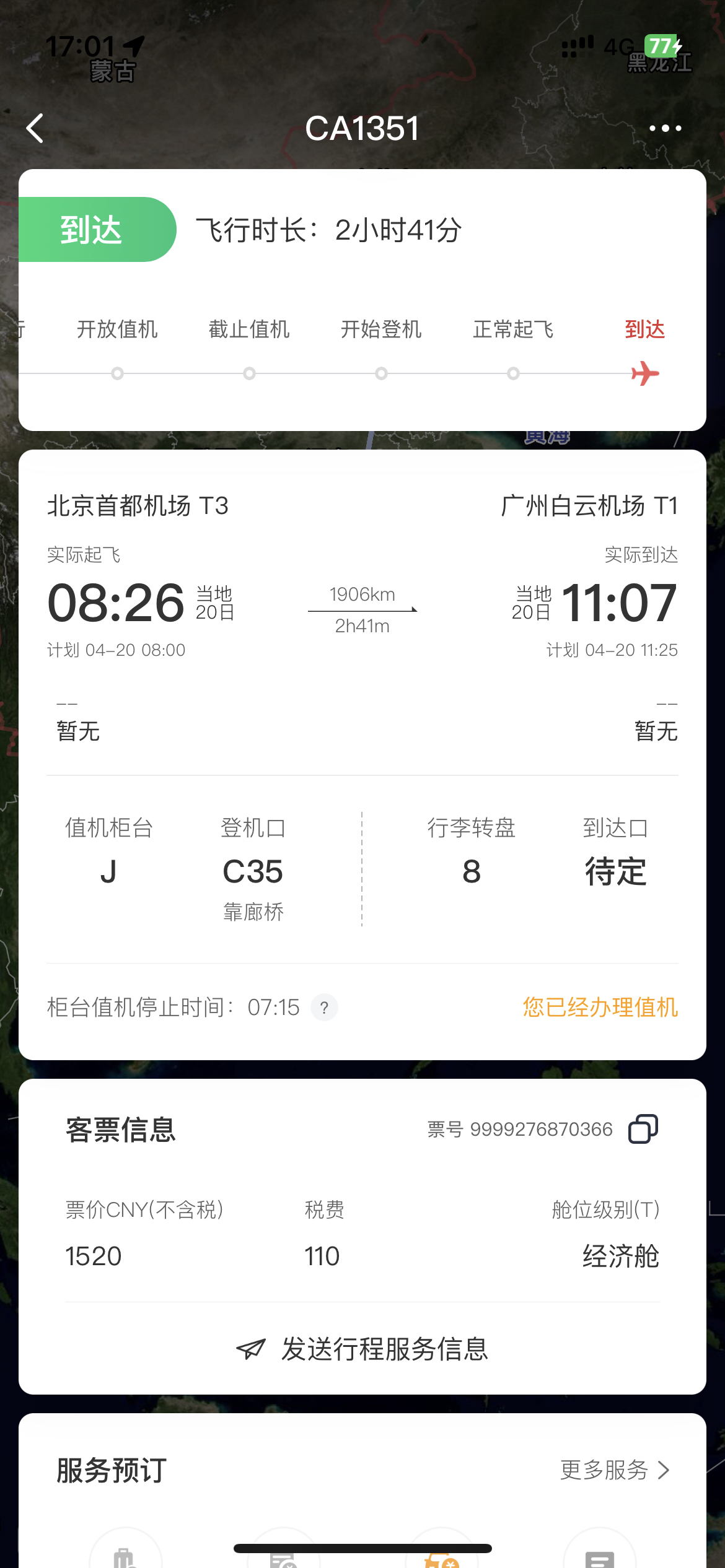
Task: Tap the question mark beside 07:15 cutoff time
Action: (324, 1008)
